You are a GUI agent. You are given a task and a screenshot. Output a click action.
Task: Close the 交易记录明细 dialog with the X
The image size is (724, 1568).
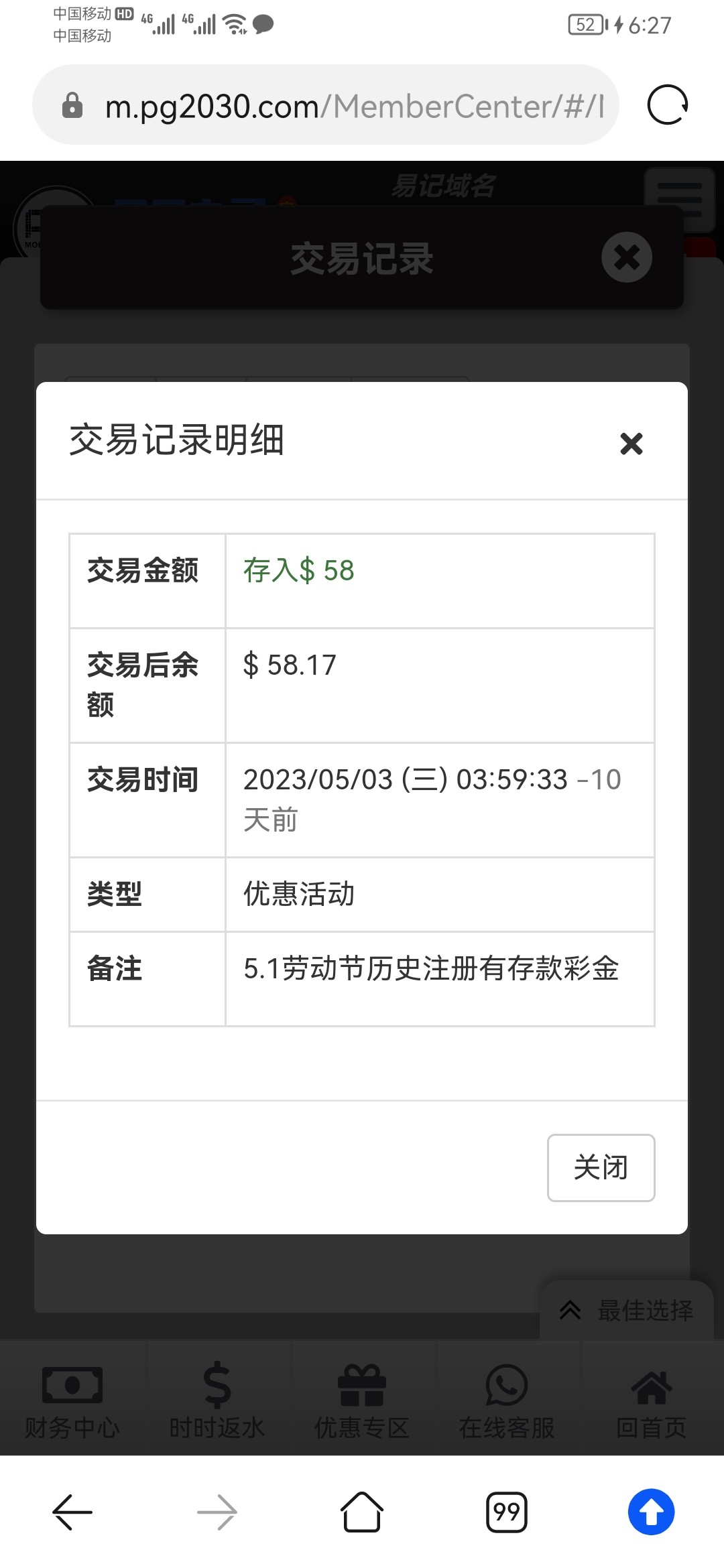pos(631,444)
